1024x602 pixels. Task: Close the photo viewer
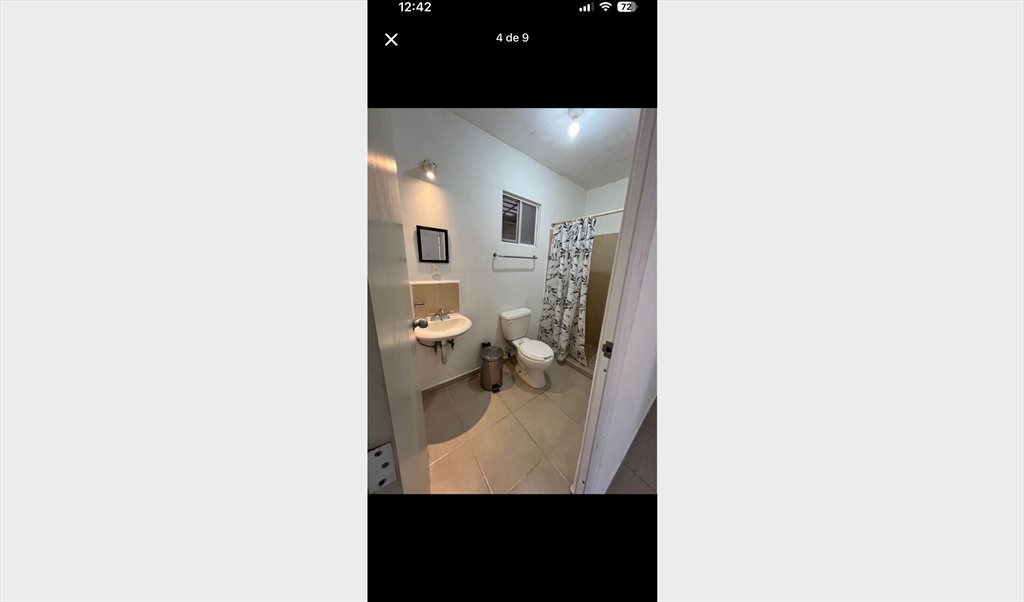coord(391,40)
